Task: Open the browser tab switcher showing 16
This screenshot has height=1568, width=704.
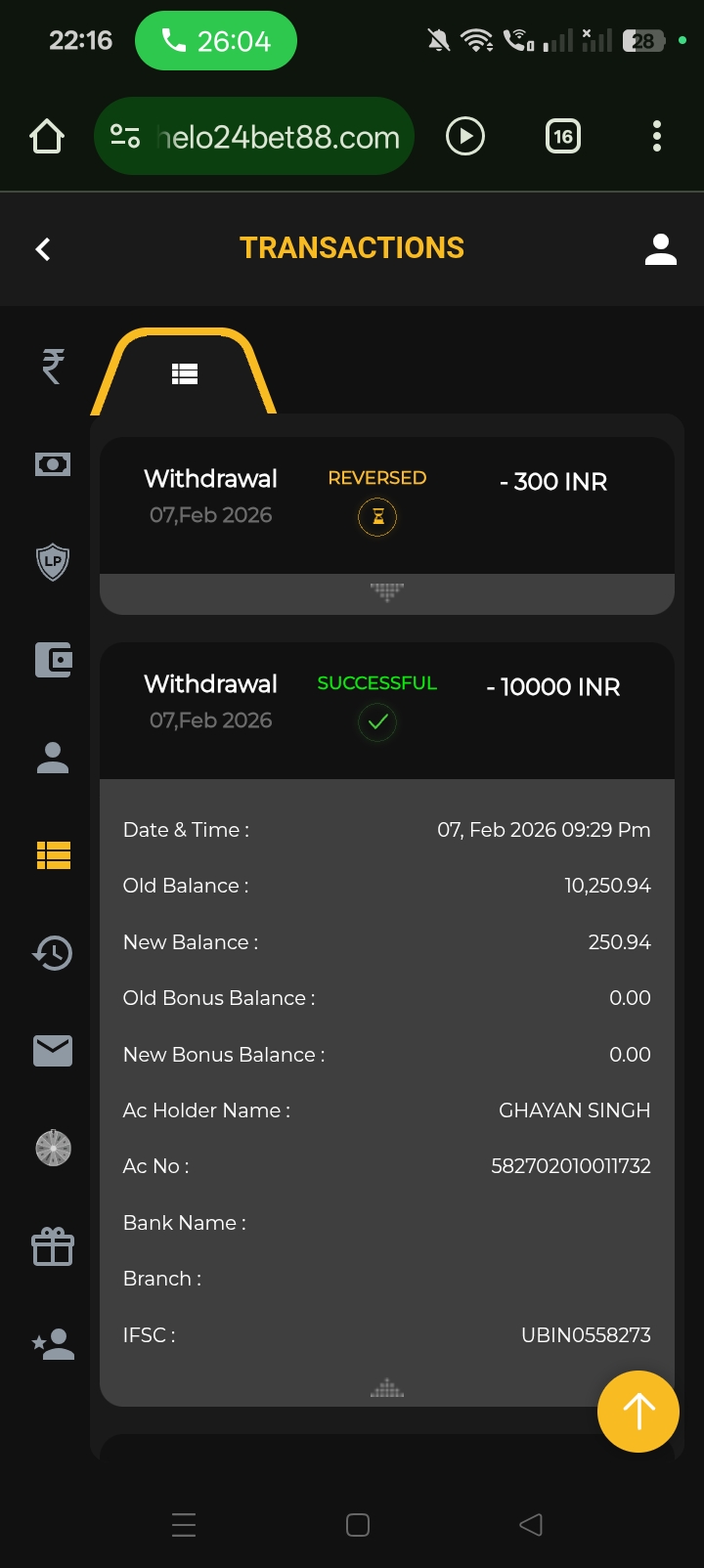Action: pyautogui.click(x=562, y=137)
